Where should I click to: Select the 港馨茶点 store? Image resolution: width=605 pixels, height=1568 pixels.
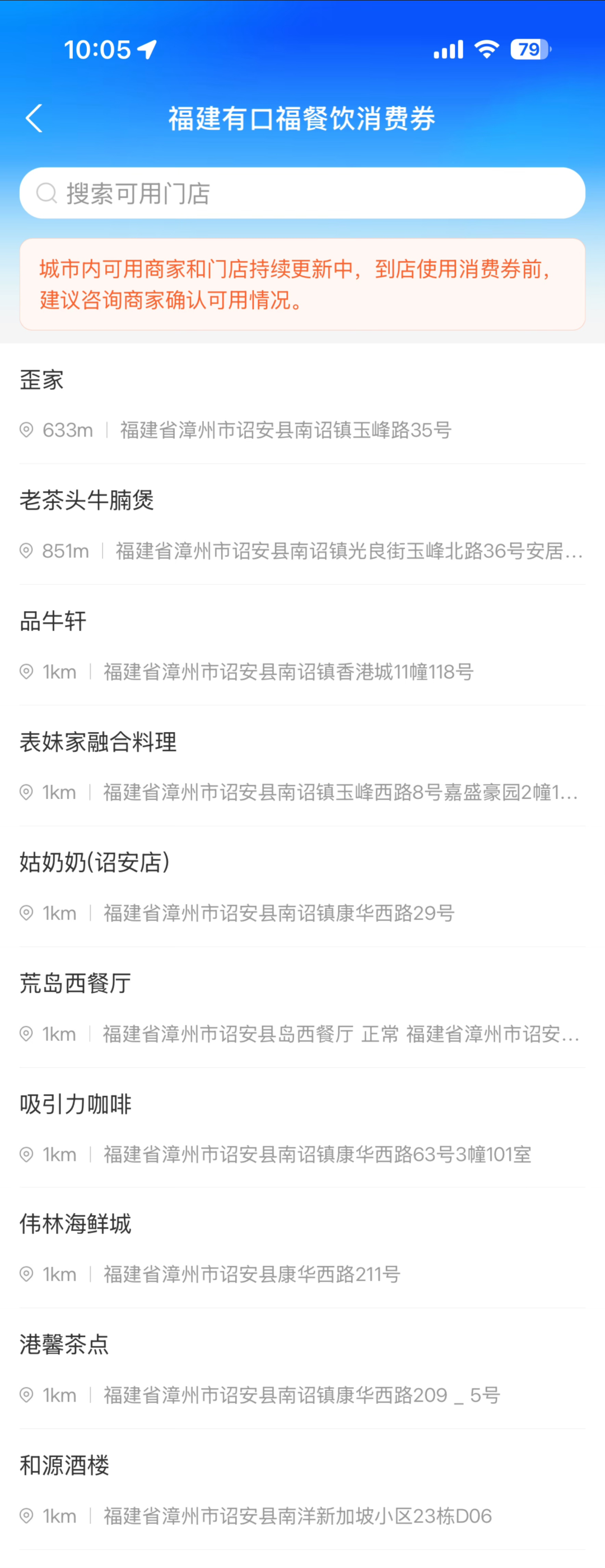pos(302,1369)
